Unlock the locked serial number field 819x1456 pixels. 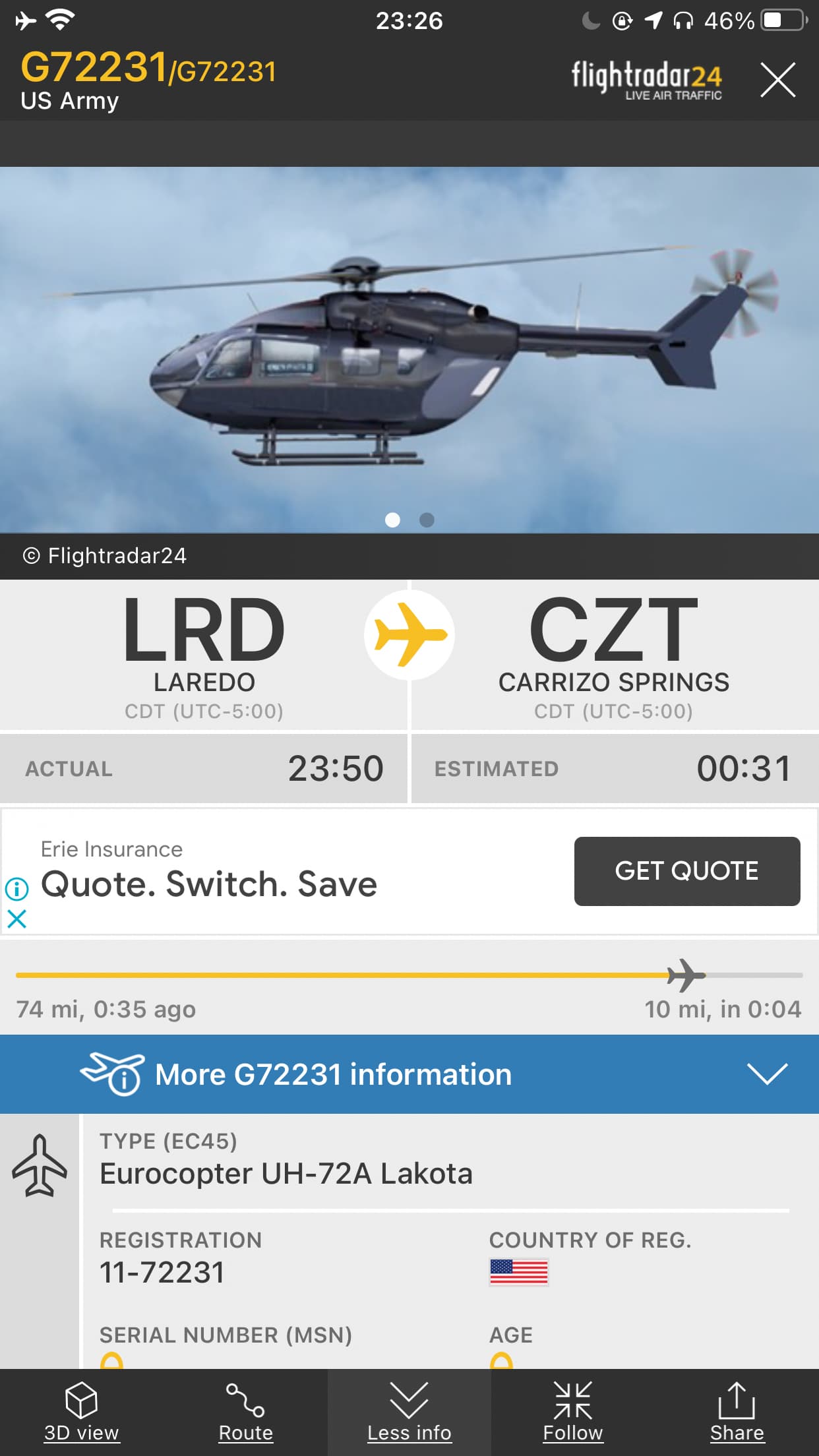point(111,1360)
